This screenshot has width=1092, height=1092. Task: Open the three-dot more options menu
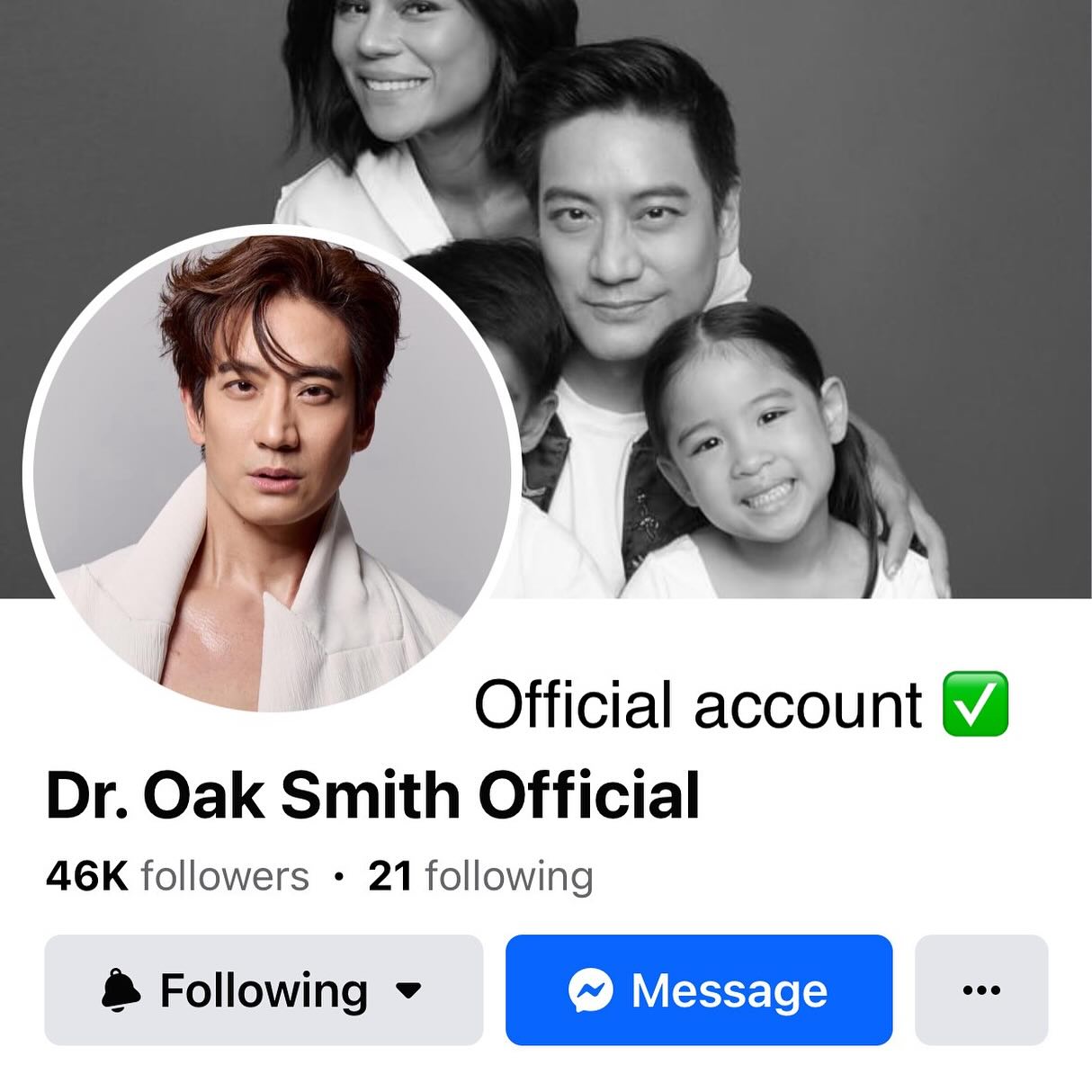980,990
